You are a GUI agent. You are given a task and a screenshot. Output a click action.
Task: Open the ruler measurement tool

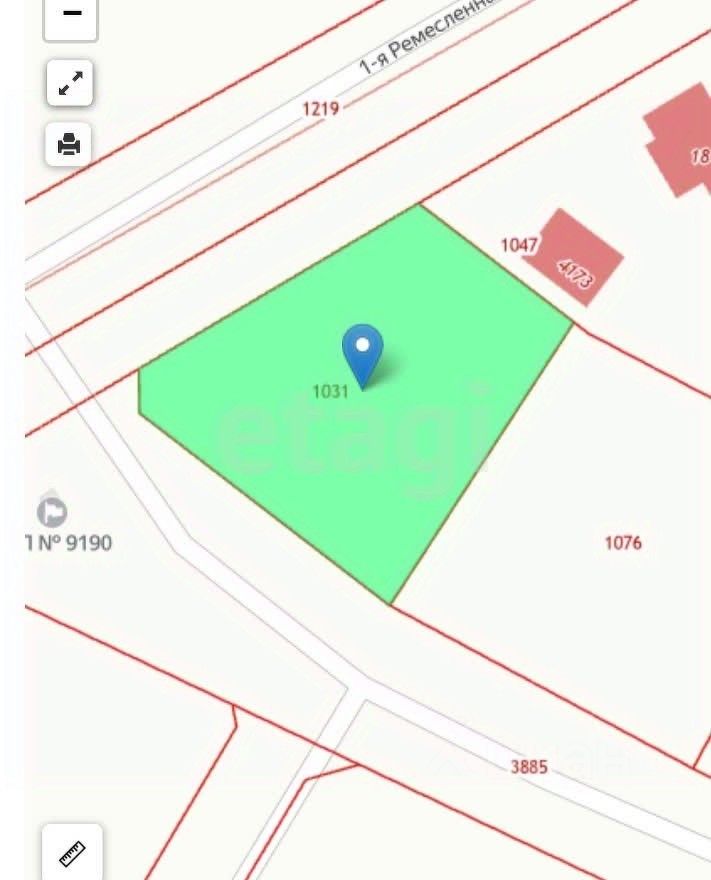(x=72, y=853)
